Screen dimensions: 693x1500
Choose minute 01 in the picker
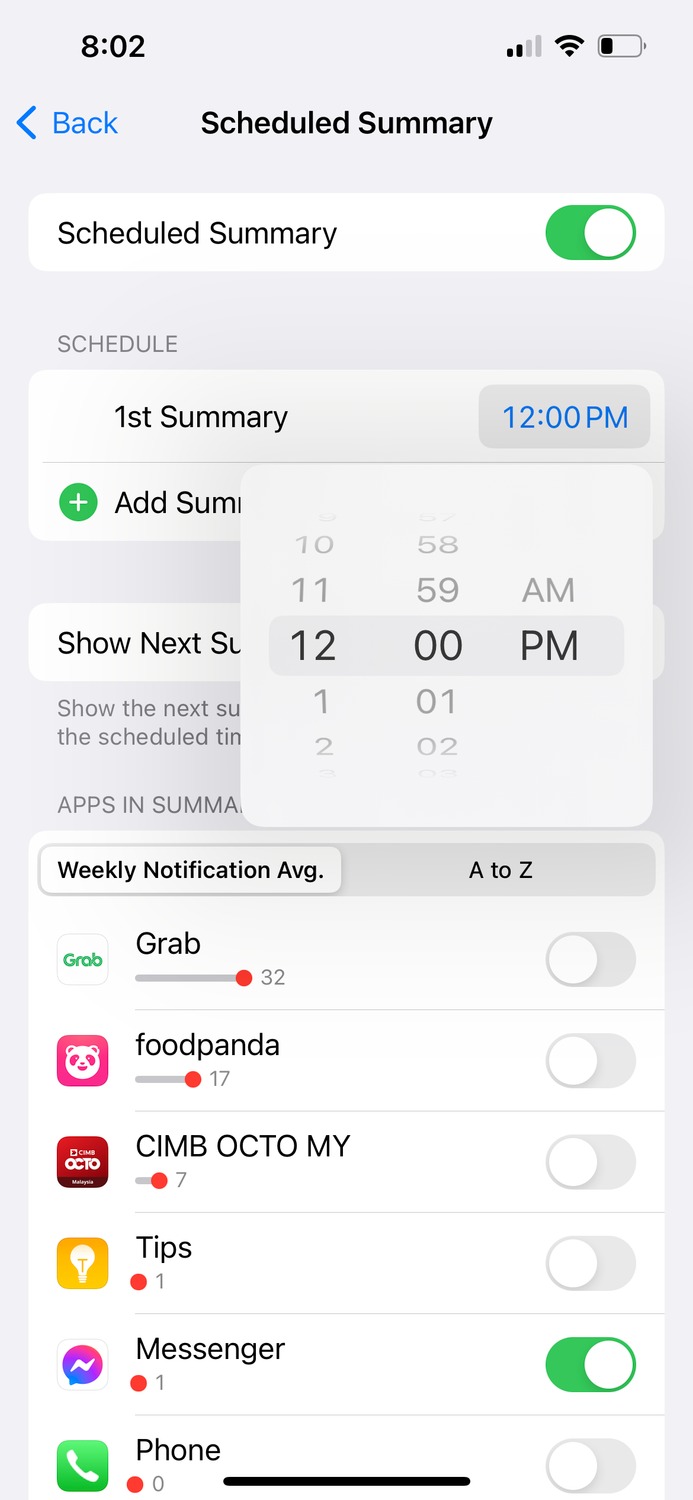coord(437,701)
